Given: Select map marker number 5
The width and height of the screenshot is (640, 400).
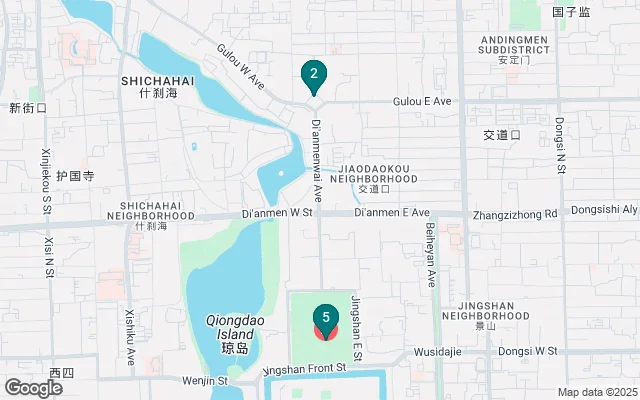Looking at the screenshot, I should (x=326, y=319).
